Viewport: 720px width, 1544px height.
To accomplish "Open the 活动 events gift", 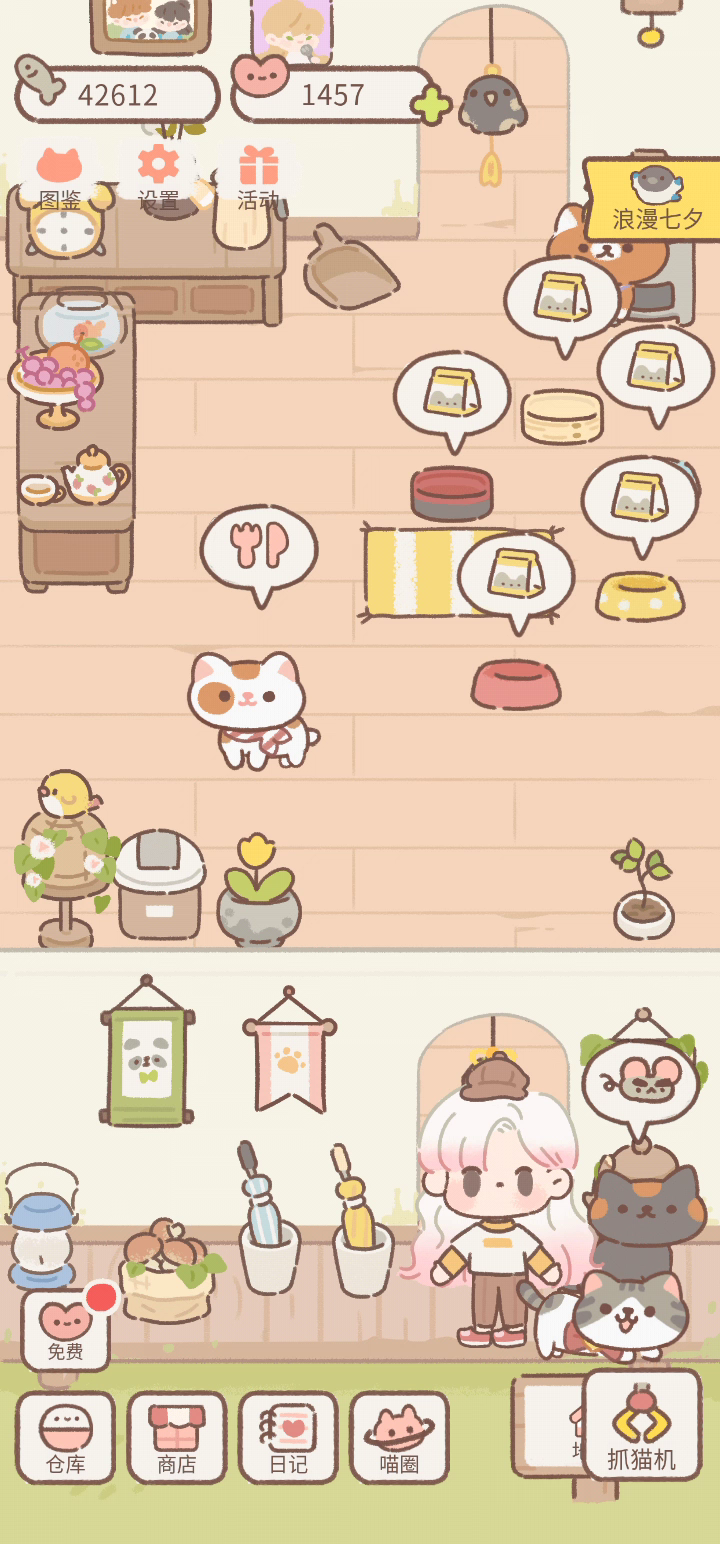I will click(258, 178).
